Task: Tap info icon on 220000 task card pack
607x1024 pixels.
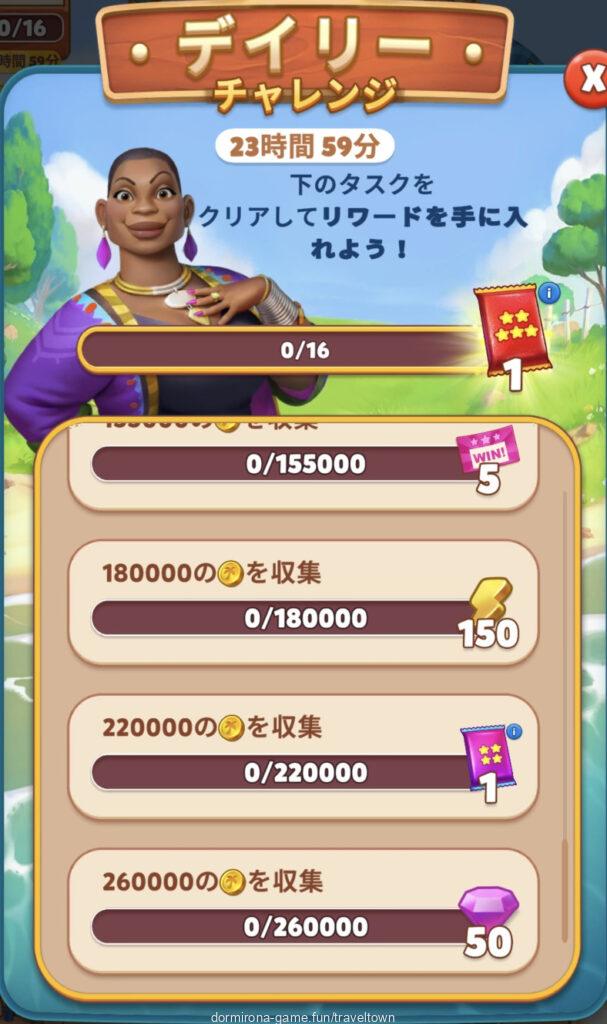Action: point(514,733)
